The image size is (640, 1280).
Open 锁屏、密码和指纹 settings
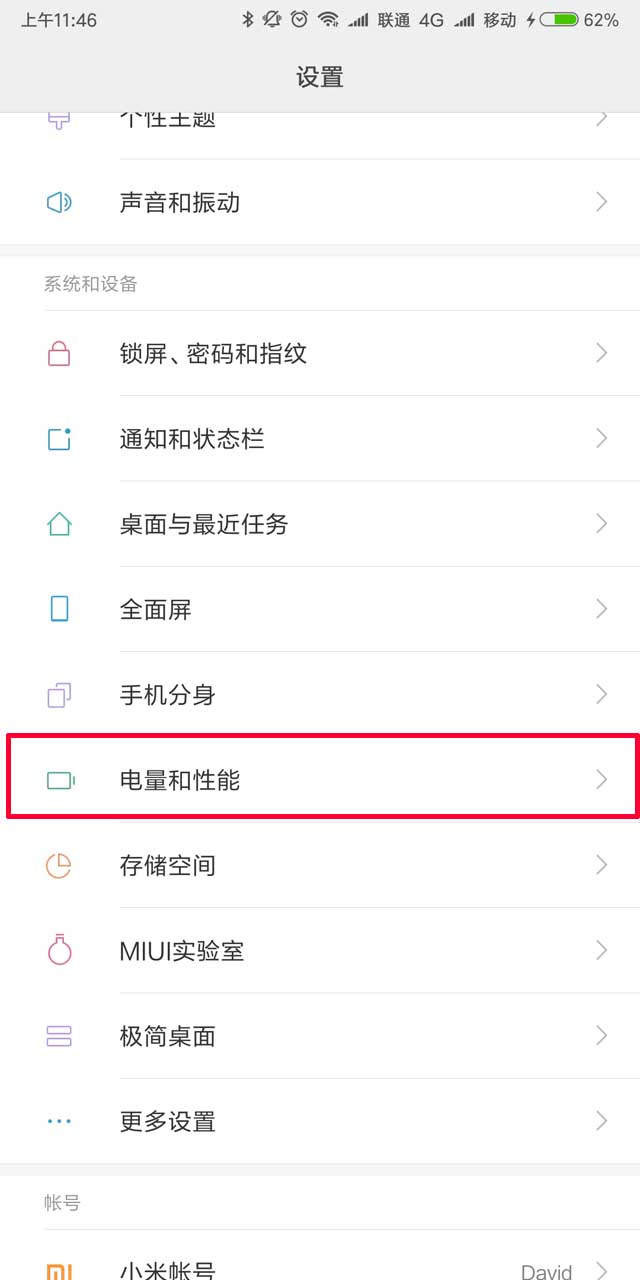(320, 353)
